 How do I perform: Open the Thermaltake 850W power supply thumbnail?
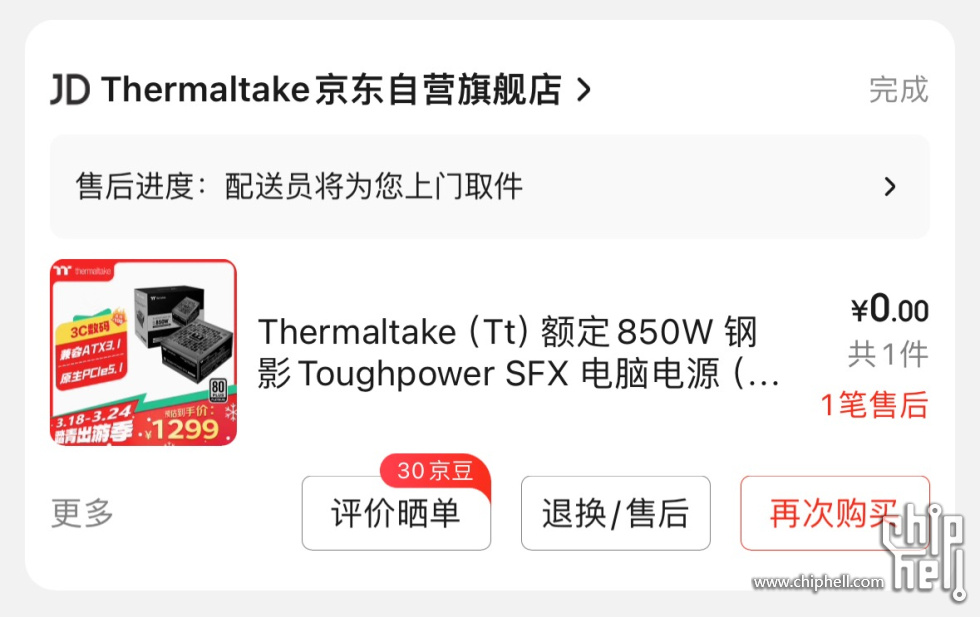(143, 352)
